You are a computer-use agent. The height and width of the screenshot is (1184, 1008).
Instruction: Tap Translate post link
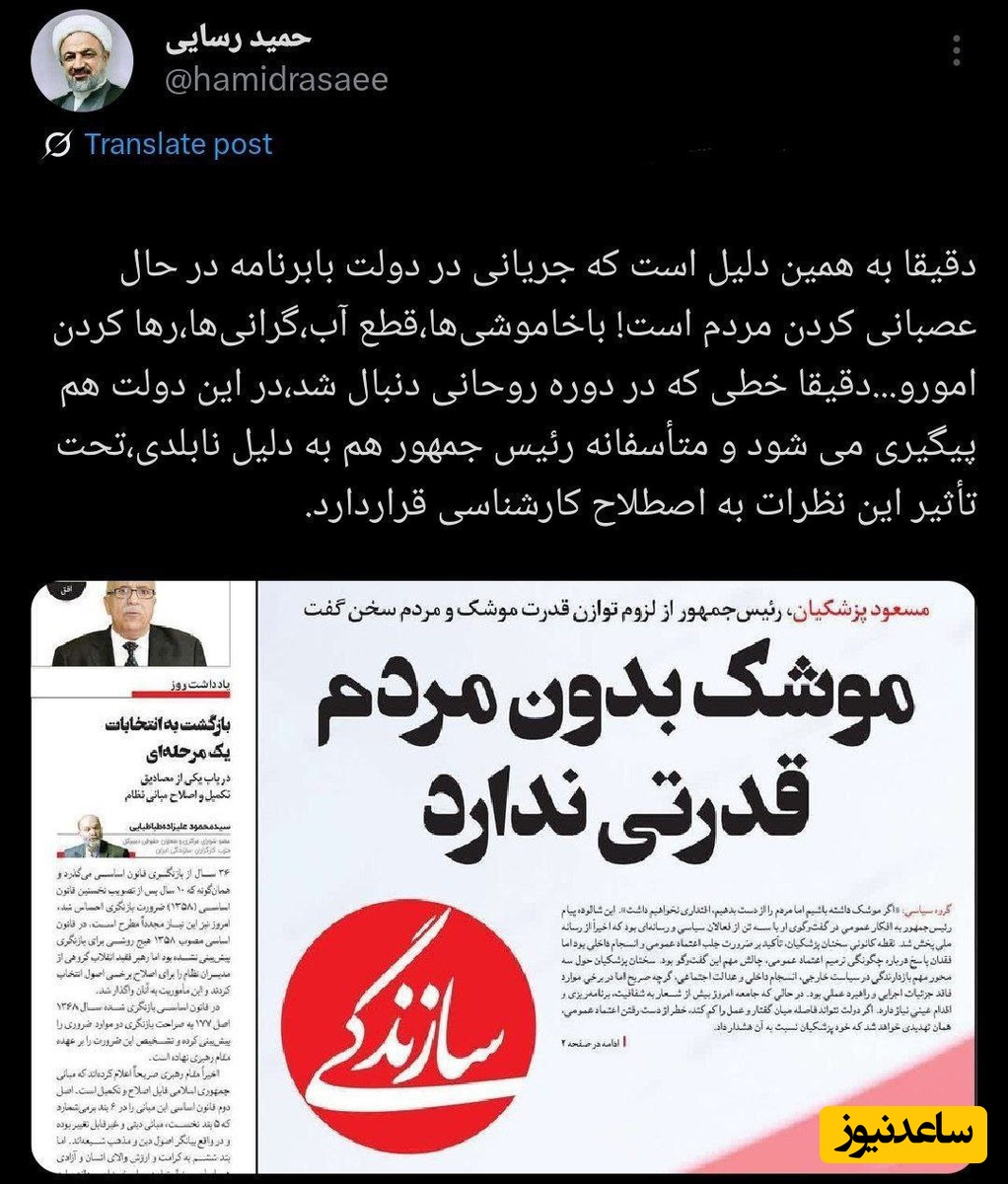[178, 144]
